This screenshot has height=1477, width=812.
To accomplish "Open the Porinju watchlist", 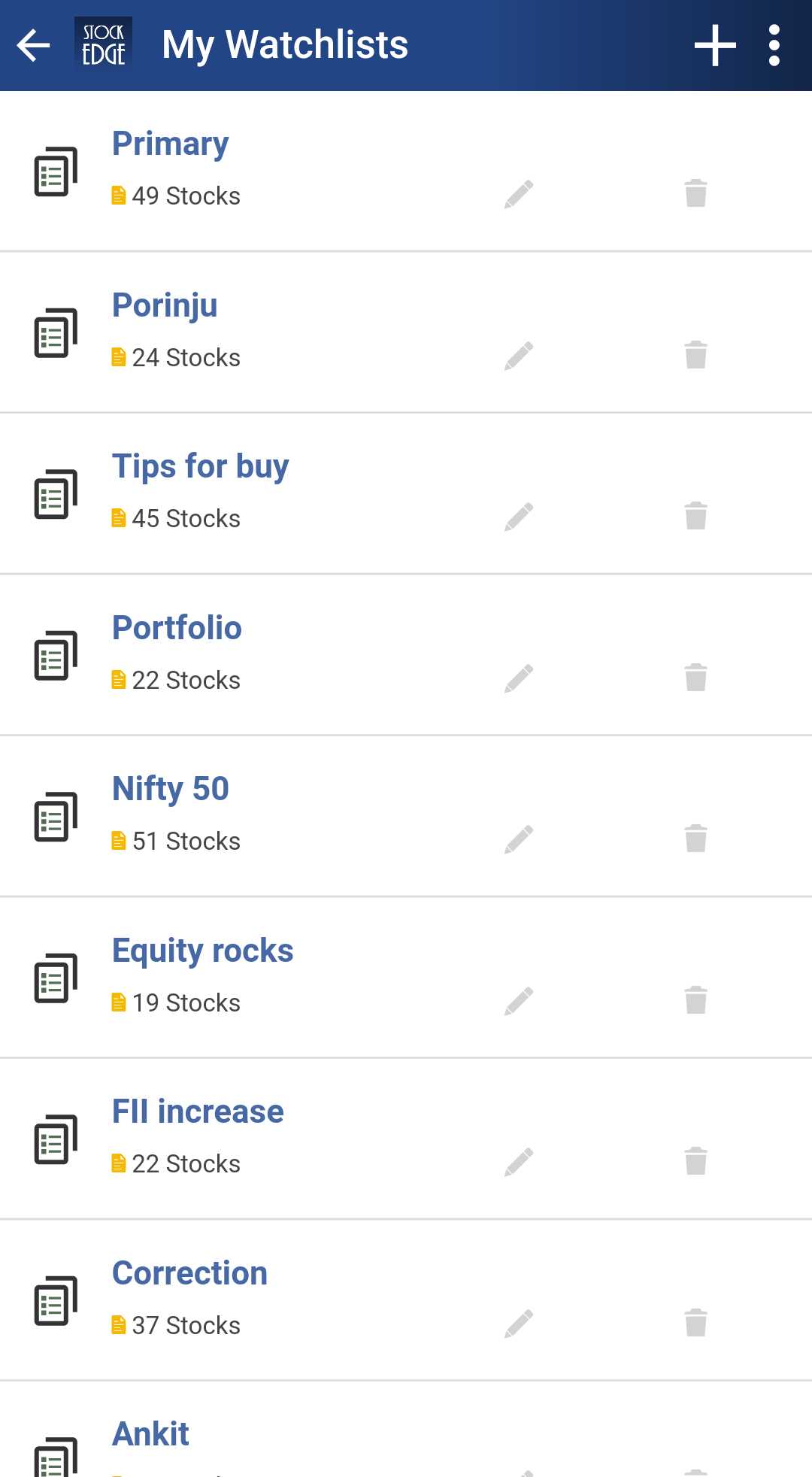I will [406, 332].
